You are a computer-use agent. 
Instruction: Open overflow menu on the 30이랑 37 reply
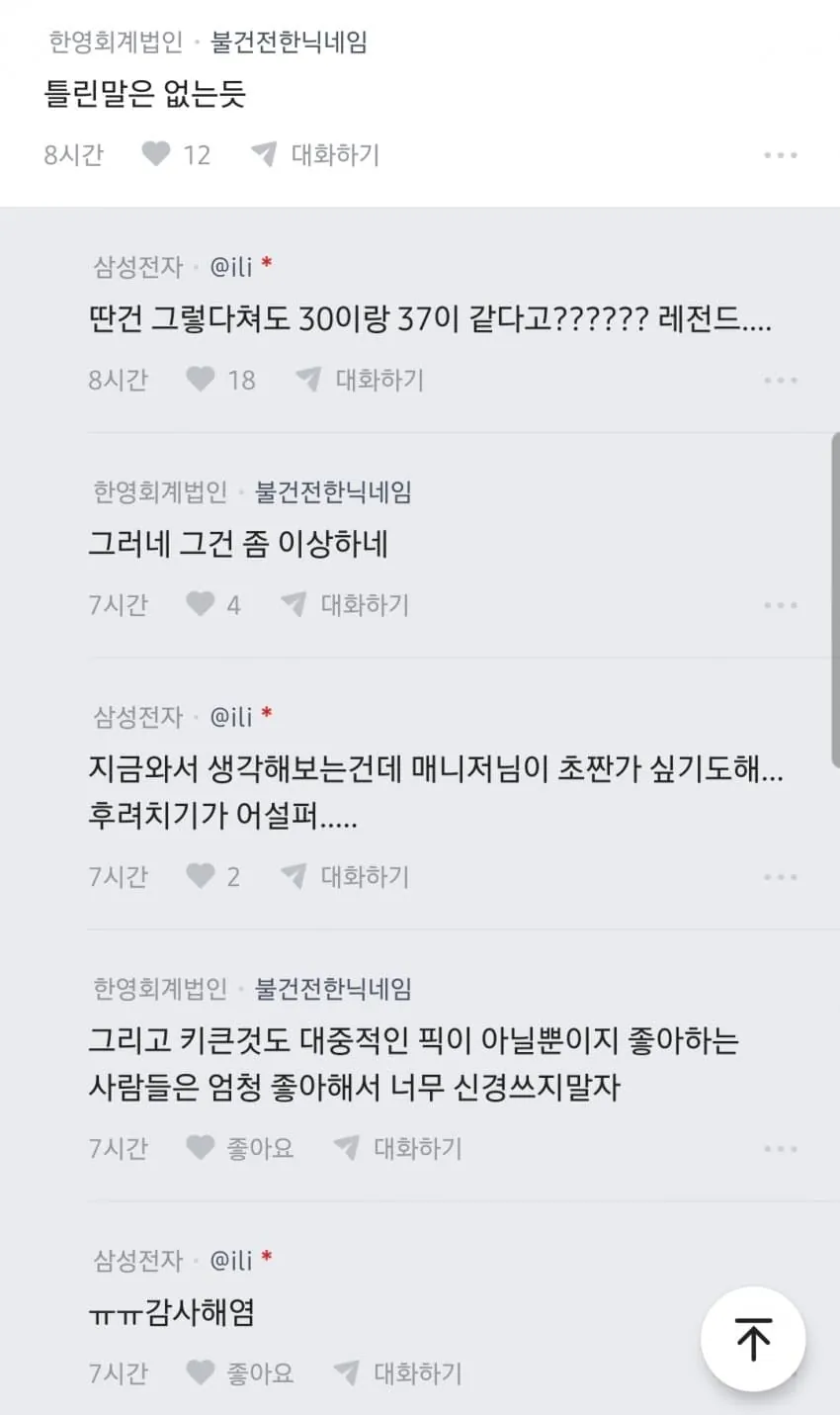click(x=780, y=381)
